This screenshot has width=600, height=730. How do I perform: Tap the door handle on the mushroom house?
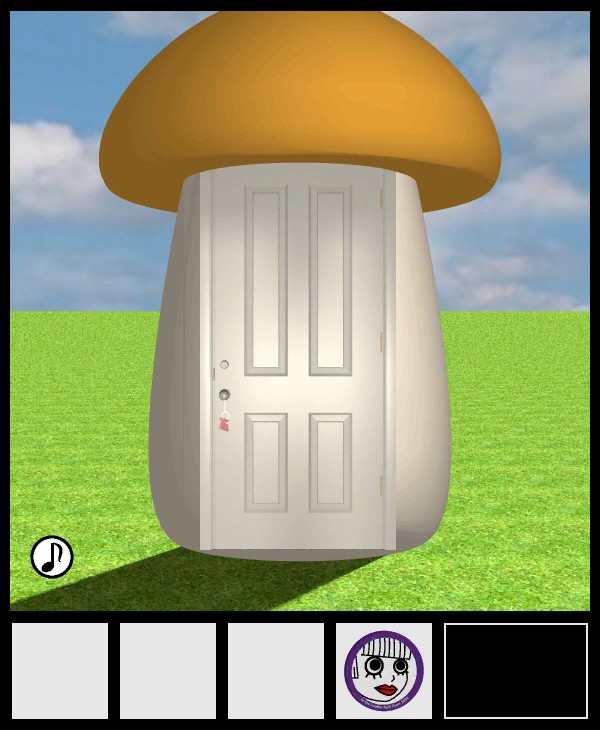(224, 394)
